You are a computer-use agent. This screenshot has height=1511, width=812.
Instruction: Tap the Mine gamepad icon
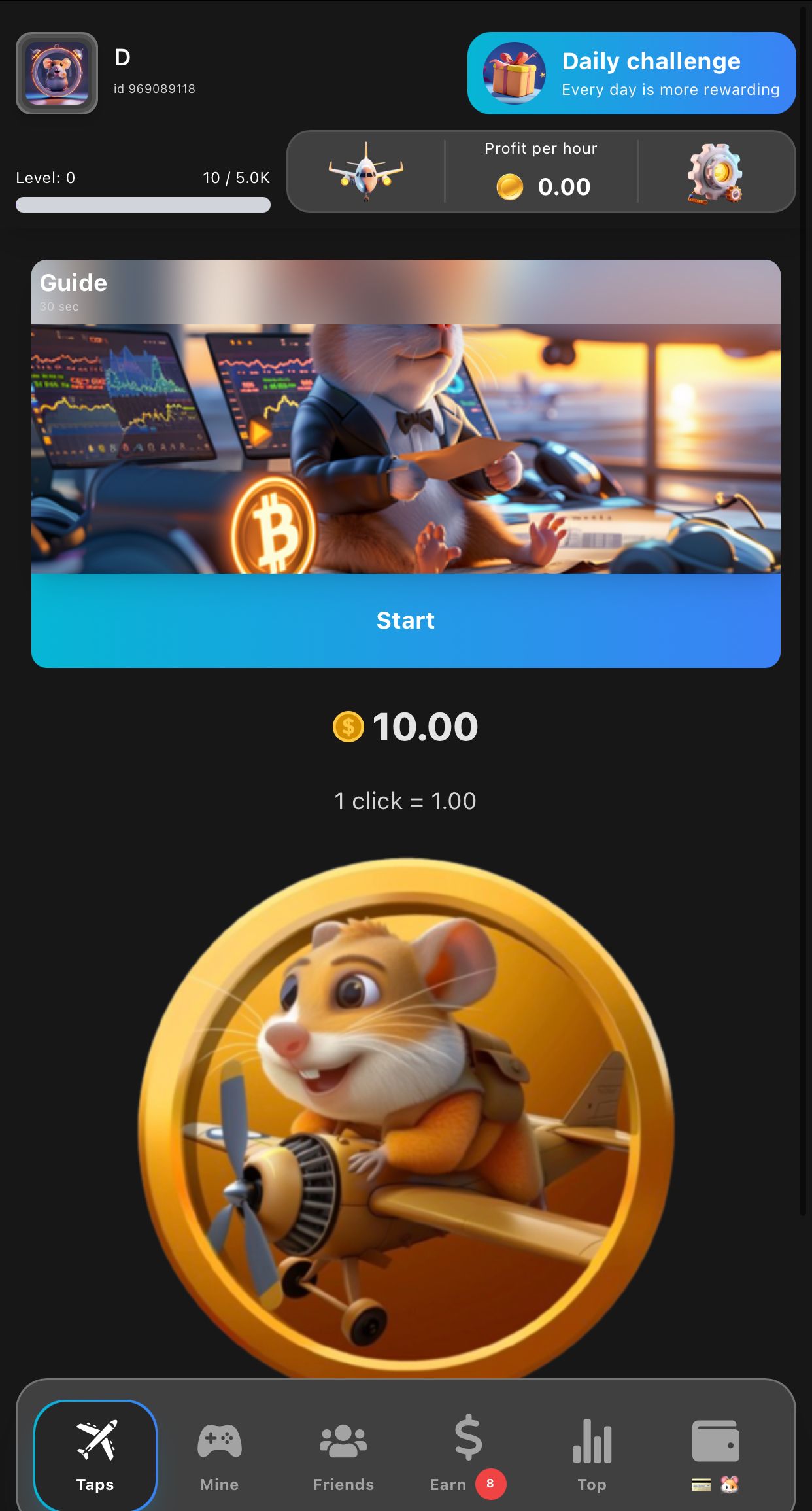click(219, 1442)
